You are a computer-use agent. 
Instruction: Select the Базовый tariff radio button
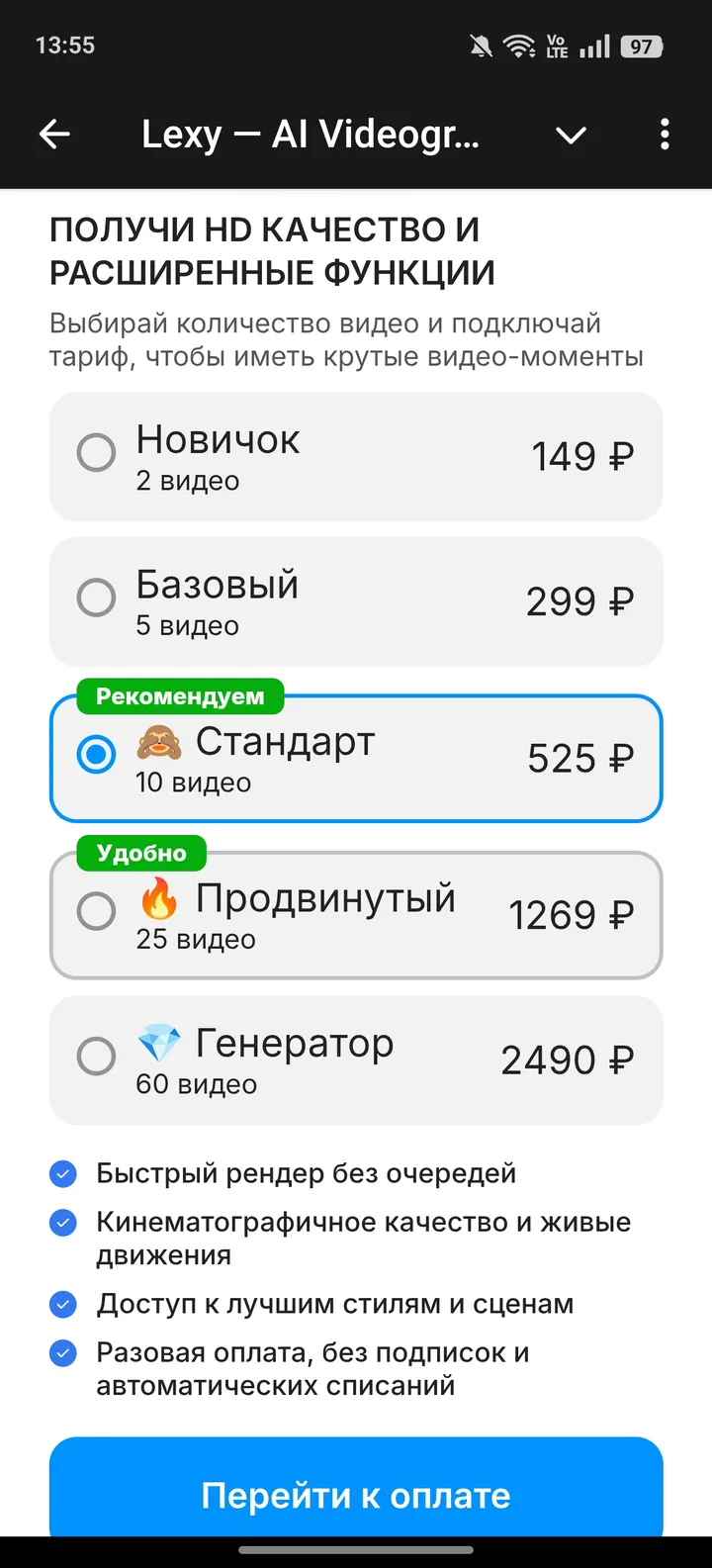coord(96,598)
